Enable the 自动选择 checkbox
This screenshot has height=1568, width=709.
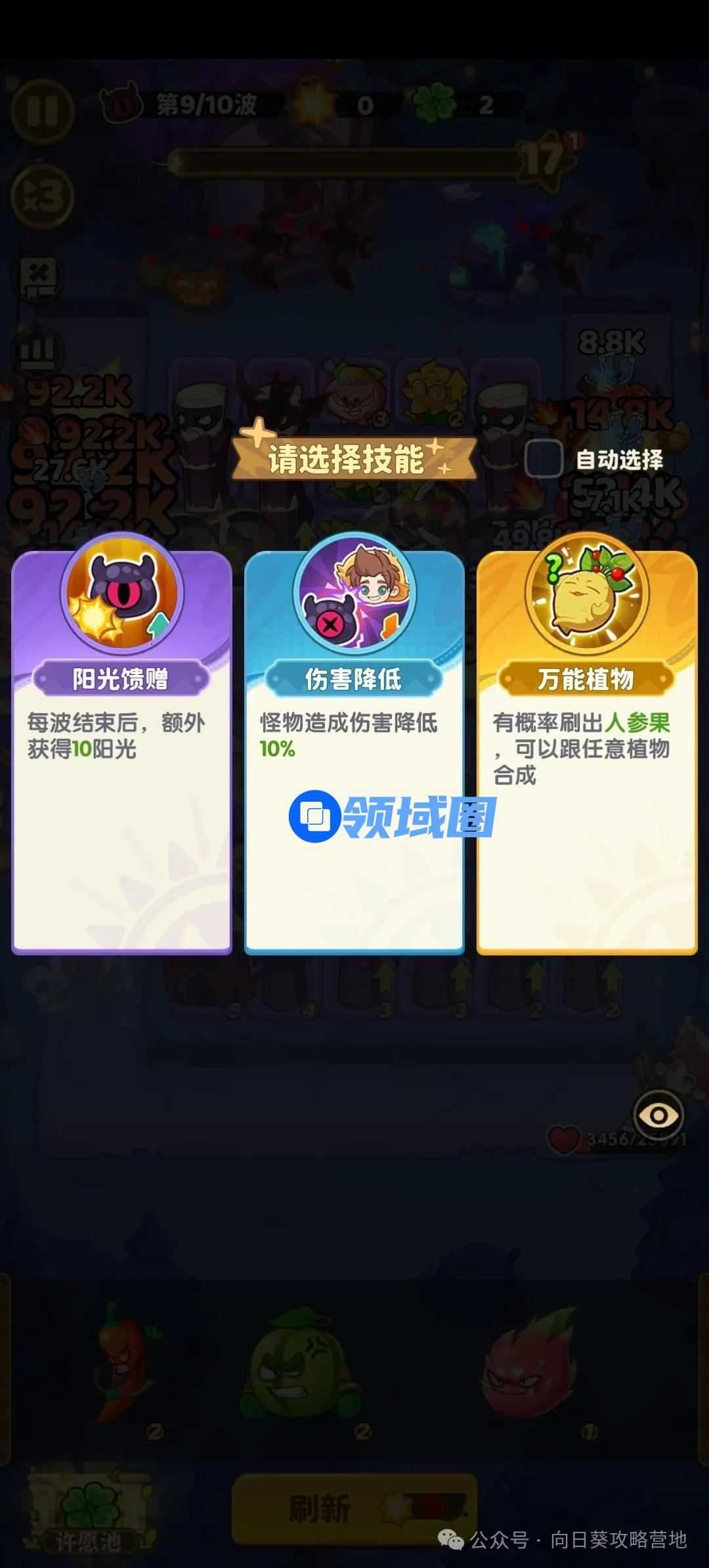[544, 458]
